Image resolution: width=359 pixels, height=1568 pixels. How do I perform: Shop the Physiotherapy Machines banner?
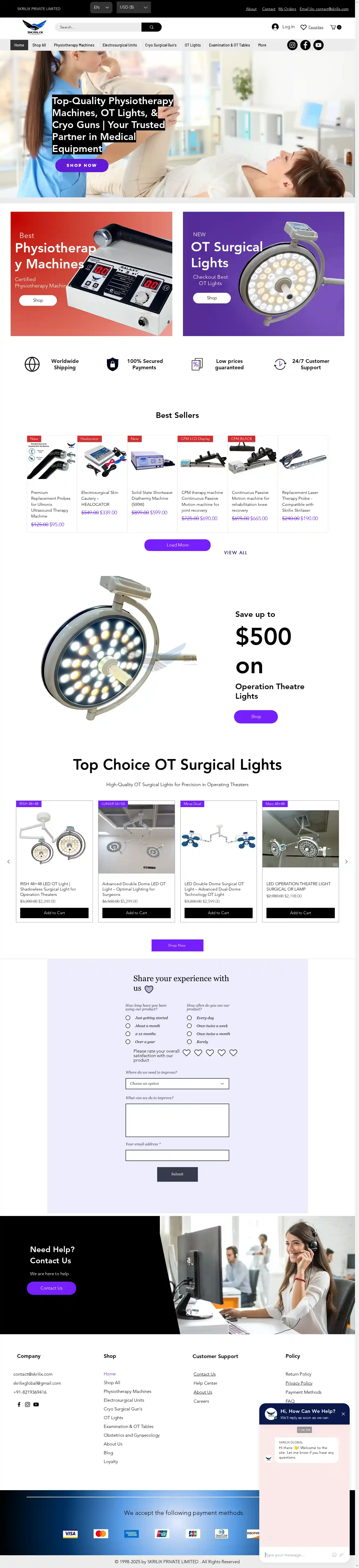(38, 300)
